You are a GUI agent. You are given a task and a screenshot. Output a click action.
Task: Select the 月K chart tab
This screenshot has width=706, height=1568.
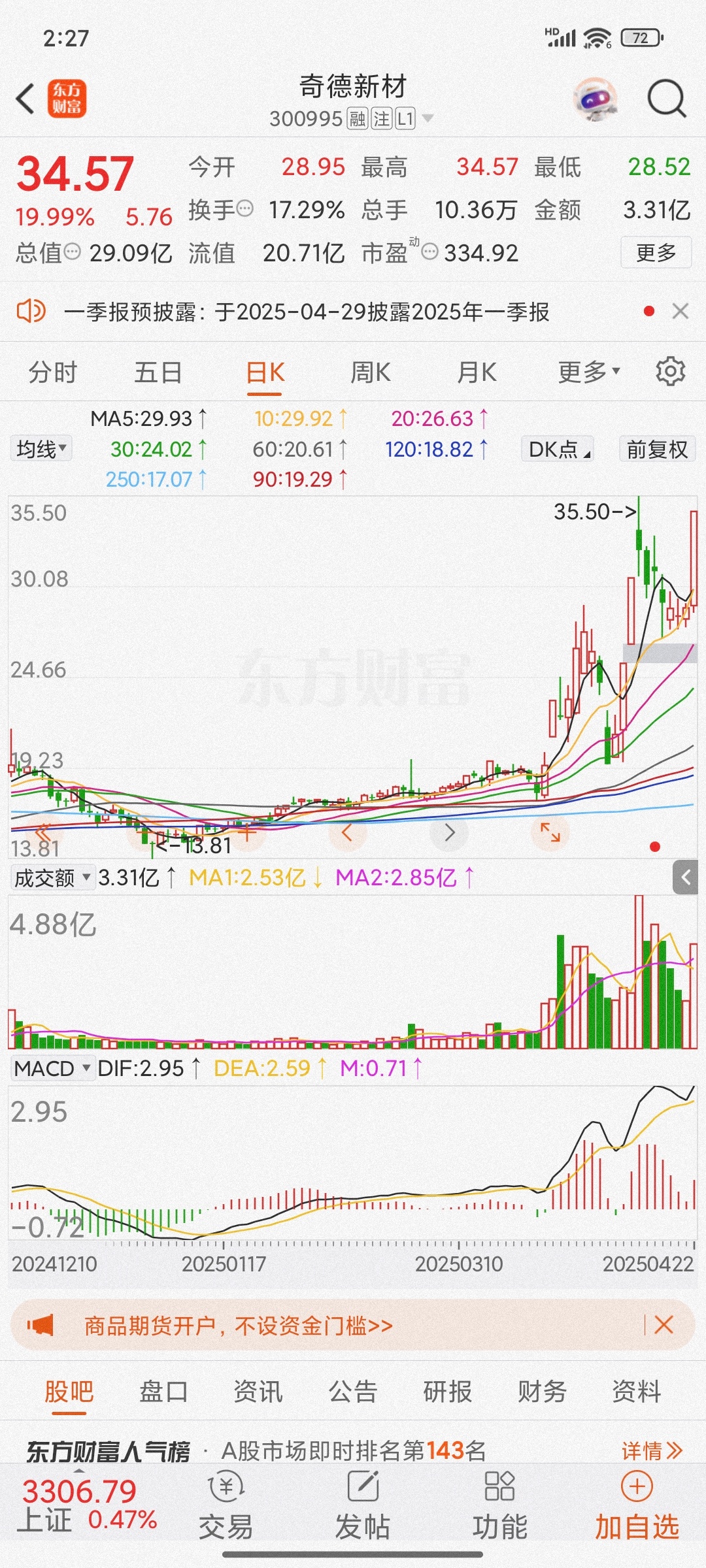pyautogui.click(x=477, y=372)
